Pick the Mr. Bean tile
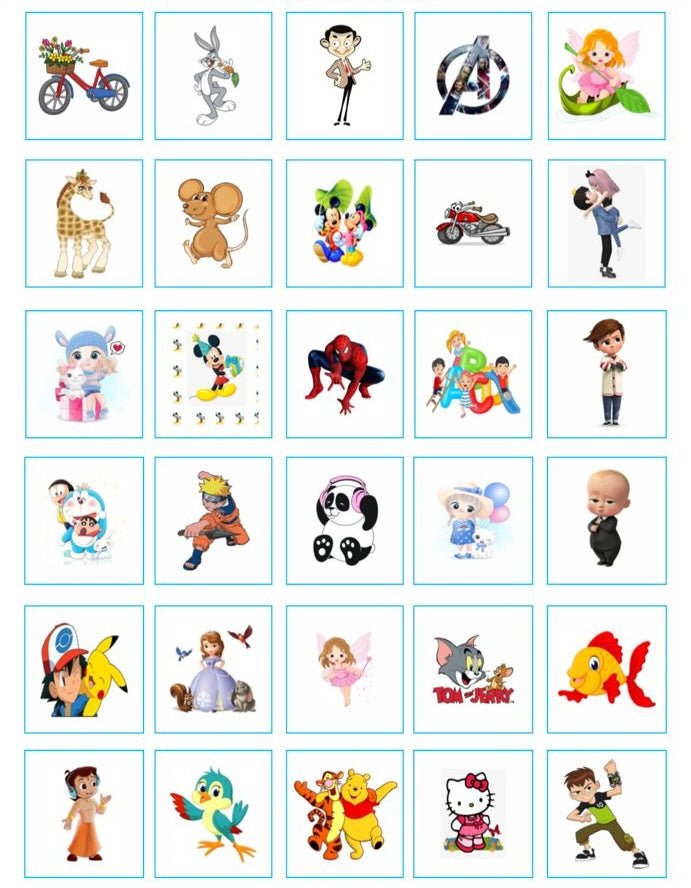 coord(344,76)
